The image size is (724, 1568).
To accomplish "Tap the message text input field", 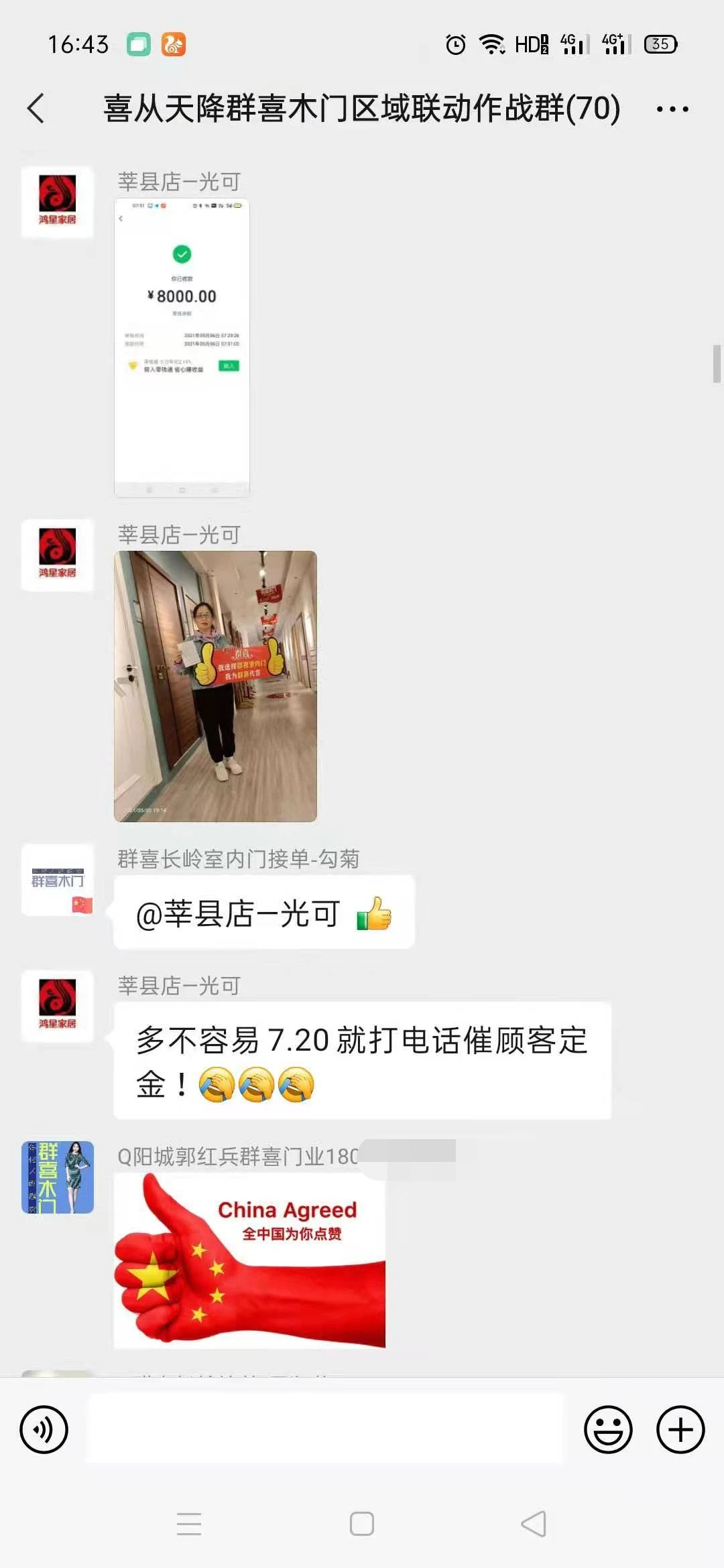I will click(x=326, y=1429).
